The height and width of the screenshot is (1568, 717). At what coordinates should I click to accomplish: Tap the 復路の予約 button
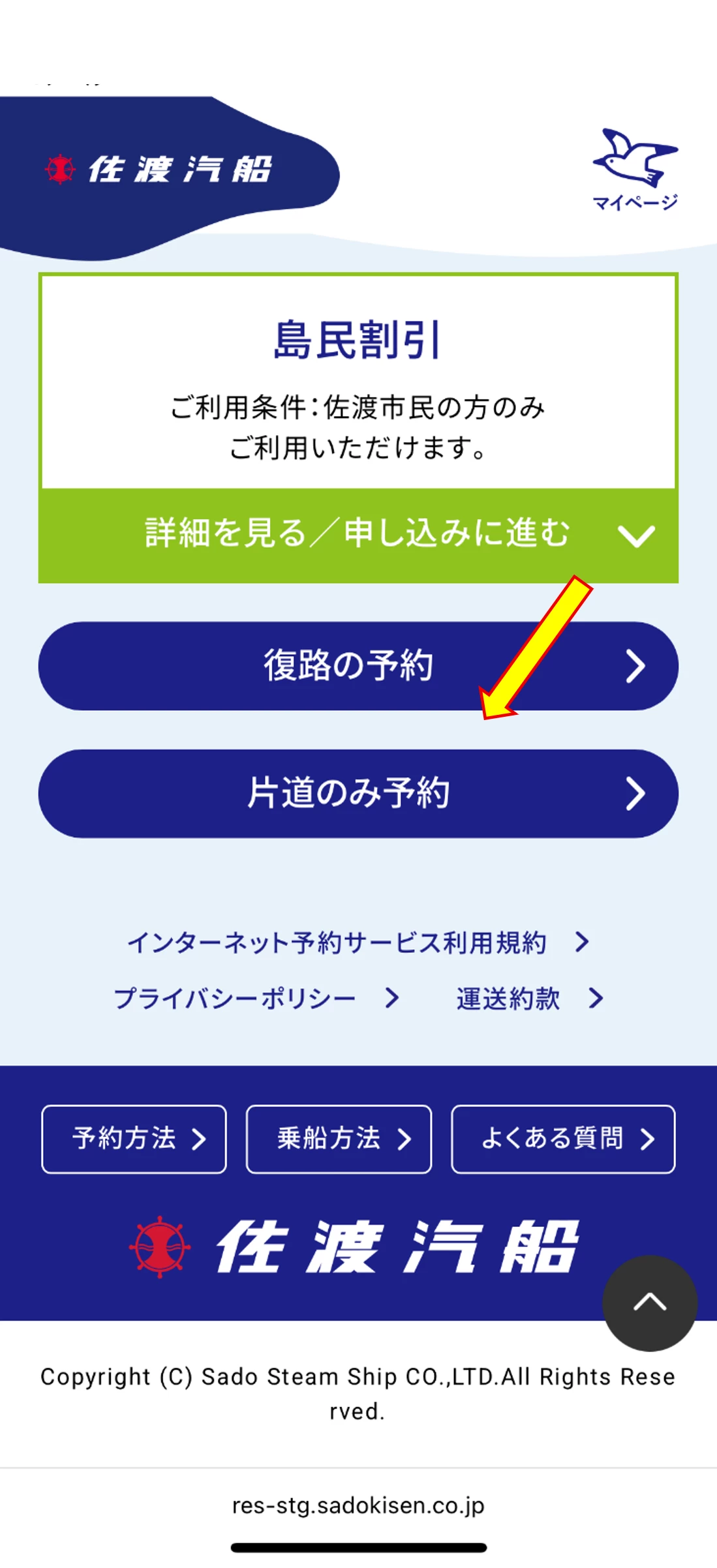(x=358, y=666)
